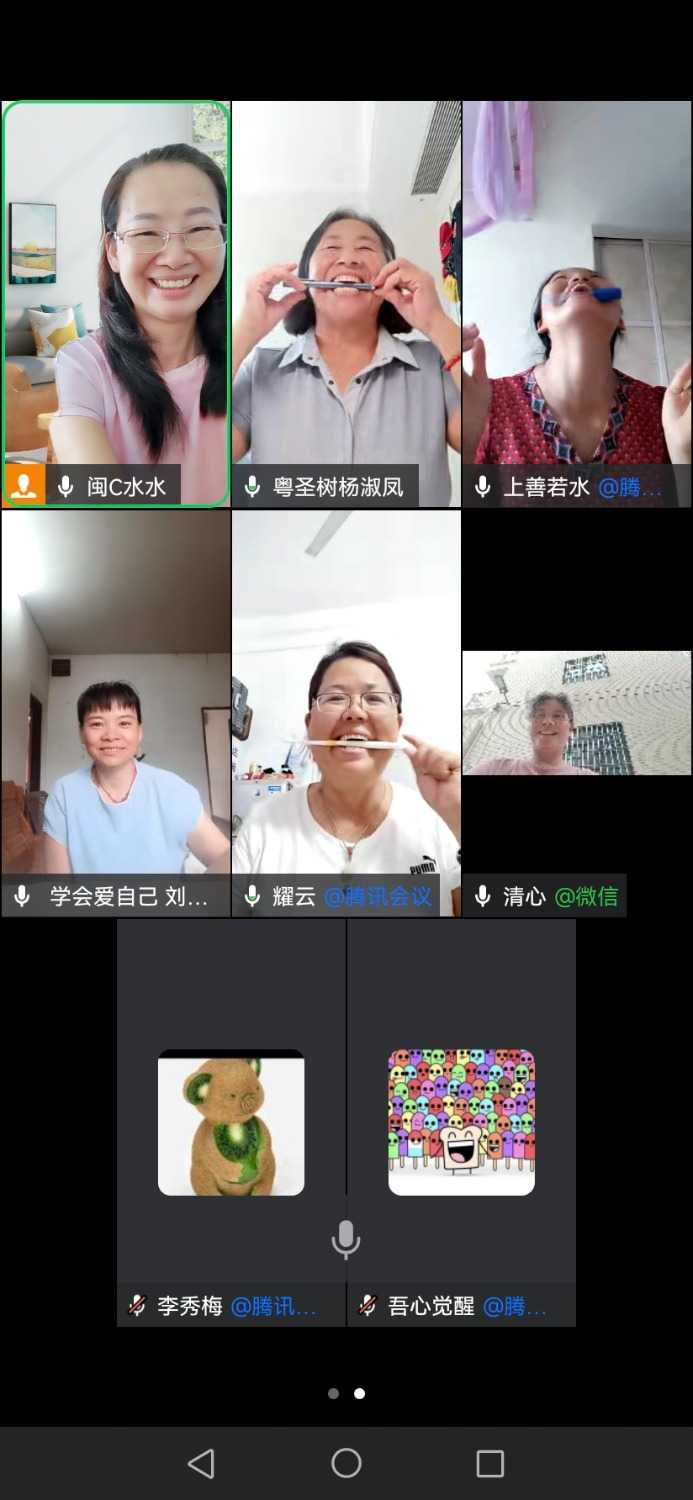Select 吾心觉醒's participant tile
The width and height of the screenshot is (693, 1500).
[x=461, y=1122]
